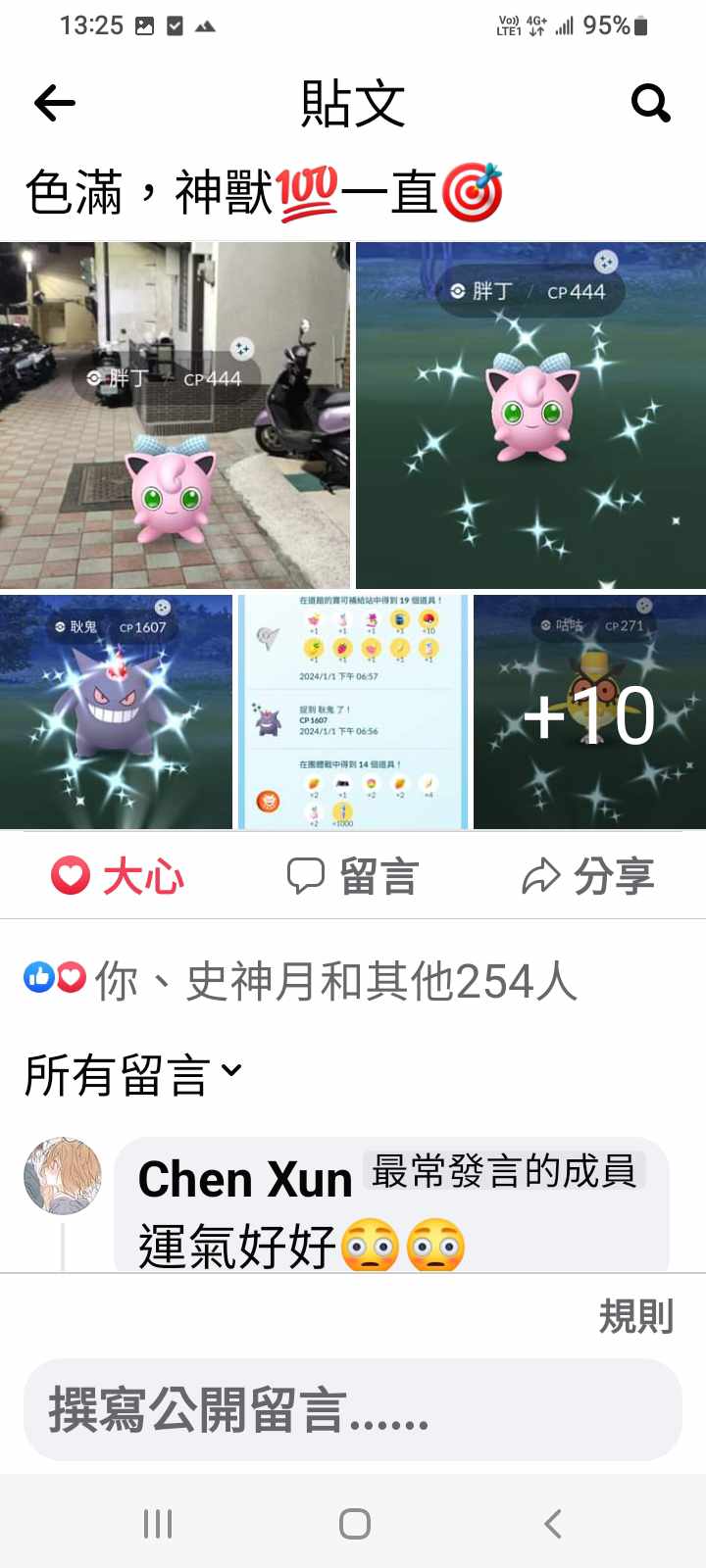Open recent apps from navigation bar

point(158,1523)
